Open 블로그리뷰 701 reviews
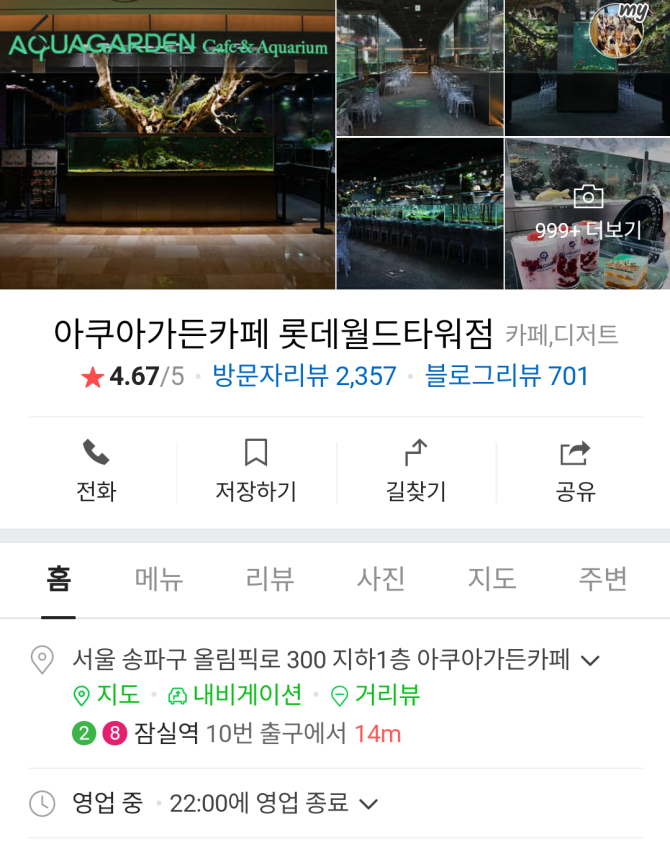 tap(506, 377)
